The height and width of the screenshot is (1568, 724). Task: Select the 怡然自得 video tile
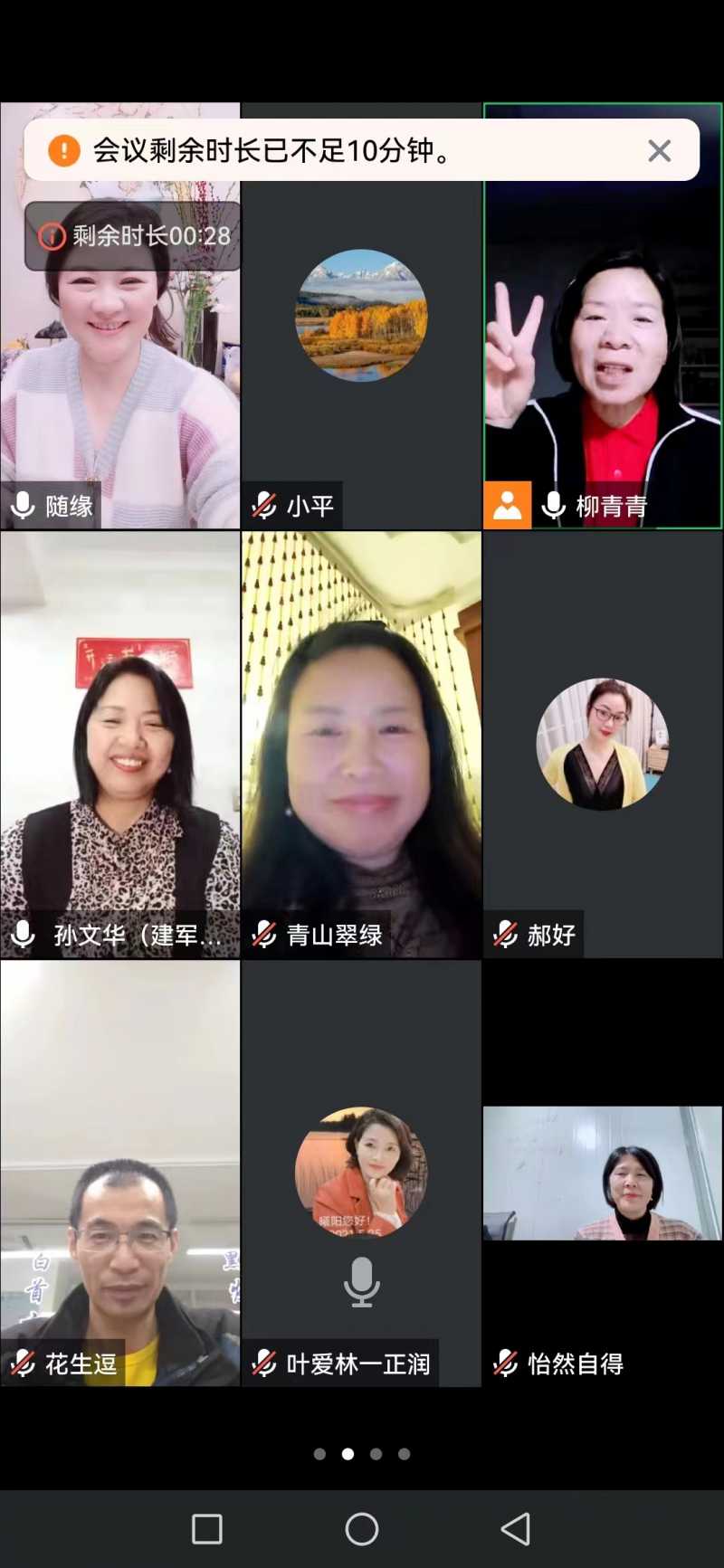pyautogui.click(x=603, y=1173)
